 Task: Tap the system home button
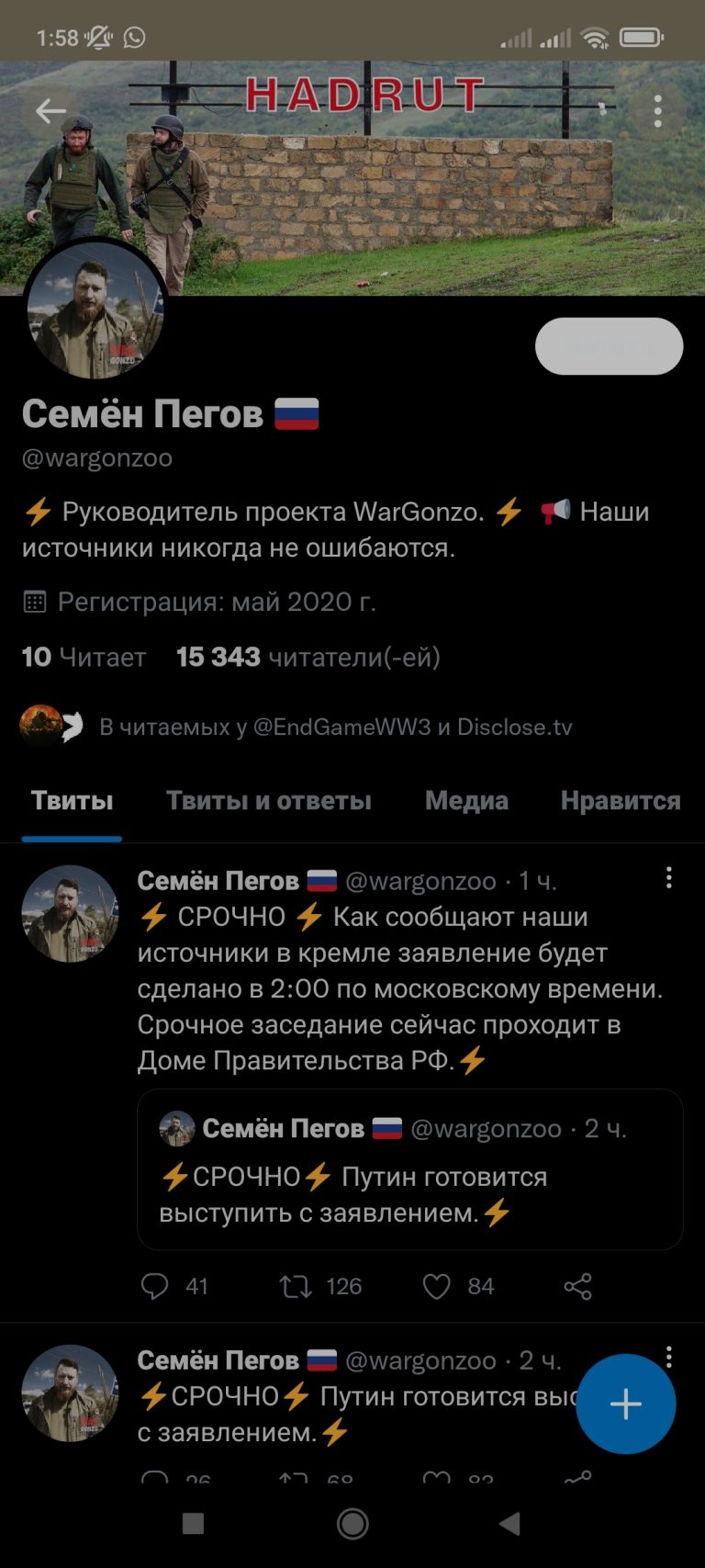click(x=352, y=1524)
